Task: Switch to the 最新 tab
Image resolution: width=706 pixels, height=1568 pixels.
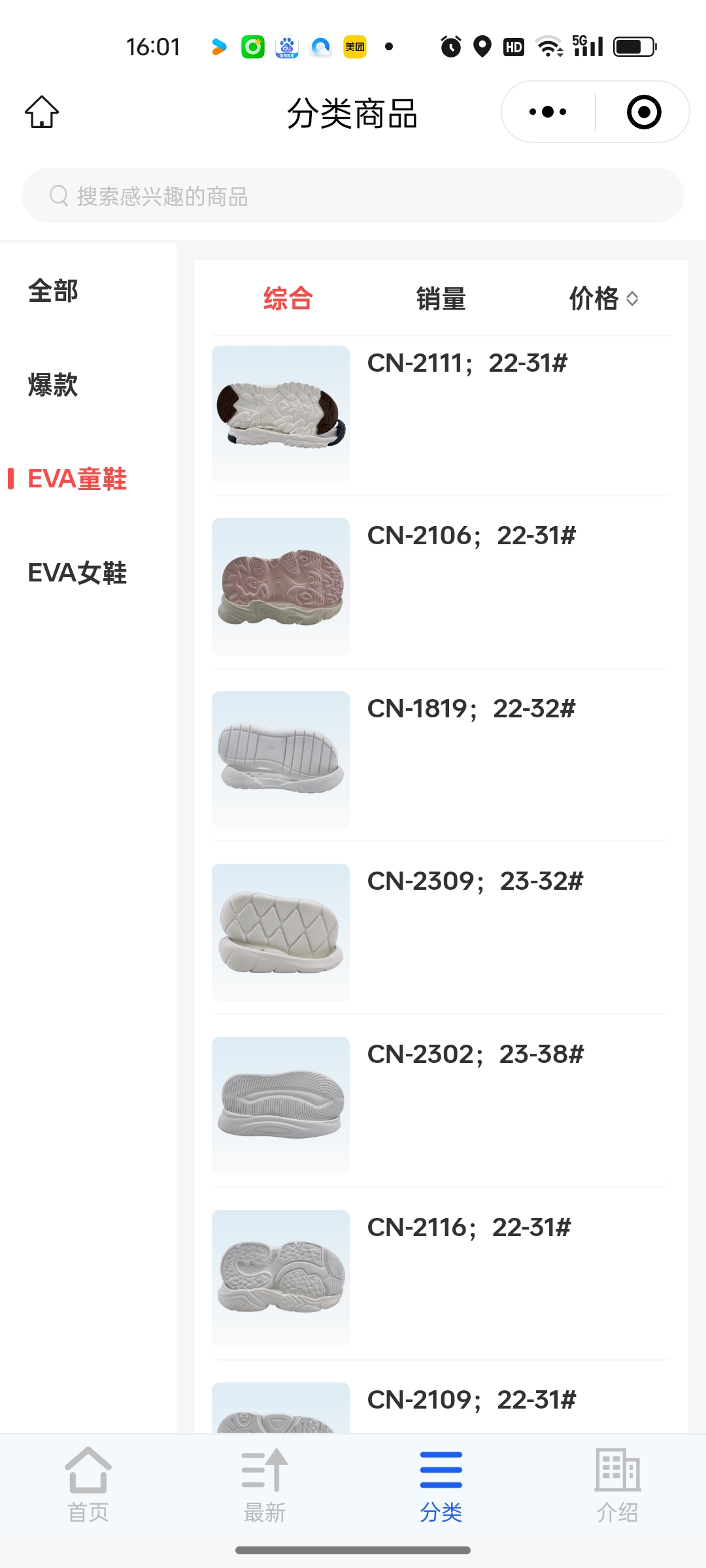Action: (x=265, y=1484)
